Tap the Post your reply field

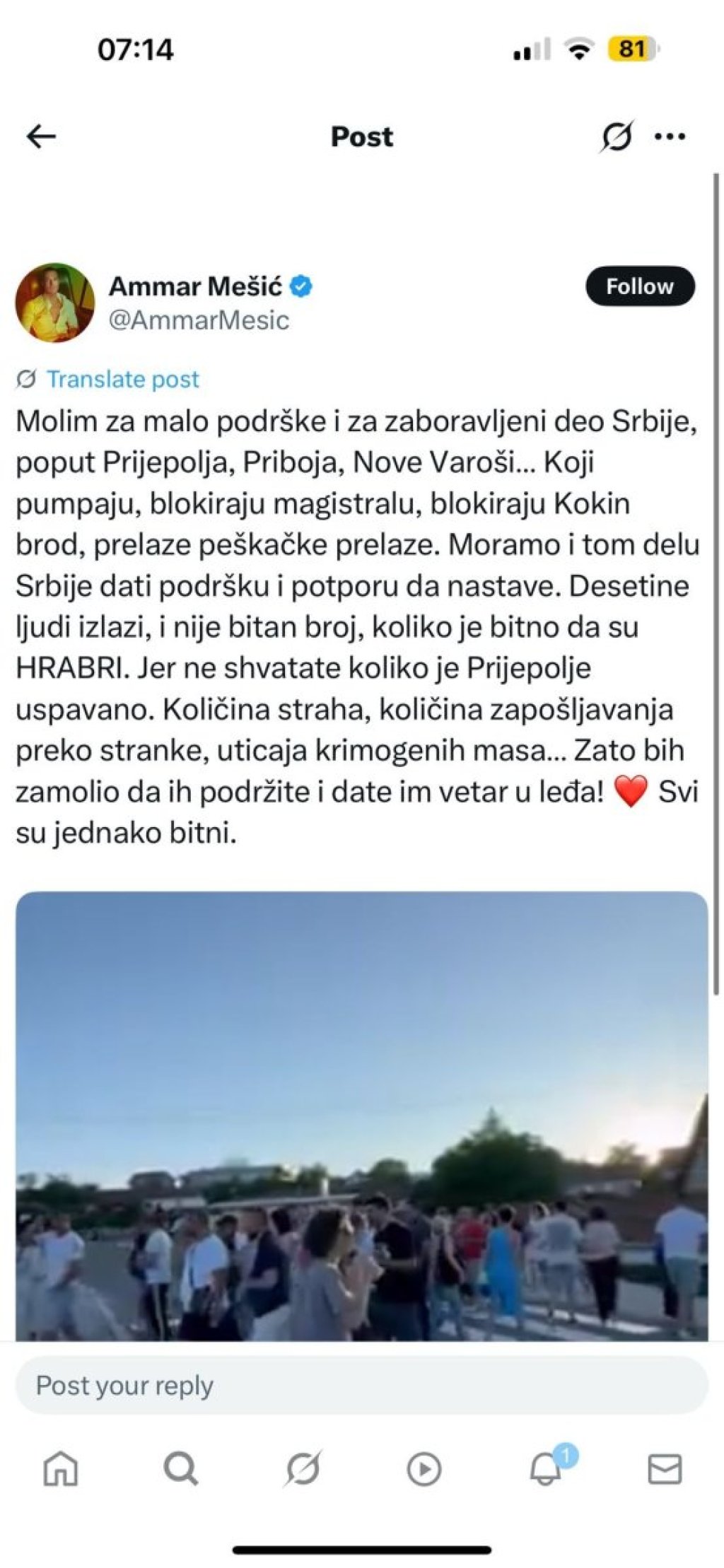coord(361,1386)
